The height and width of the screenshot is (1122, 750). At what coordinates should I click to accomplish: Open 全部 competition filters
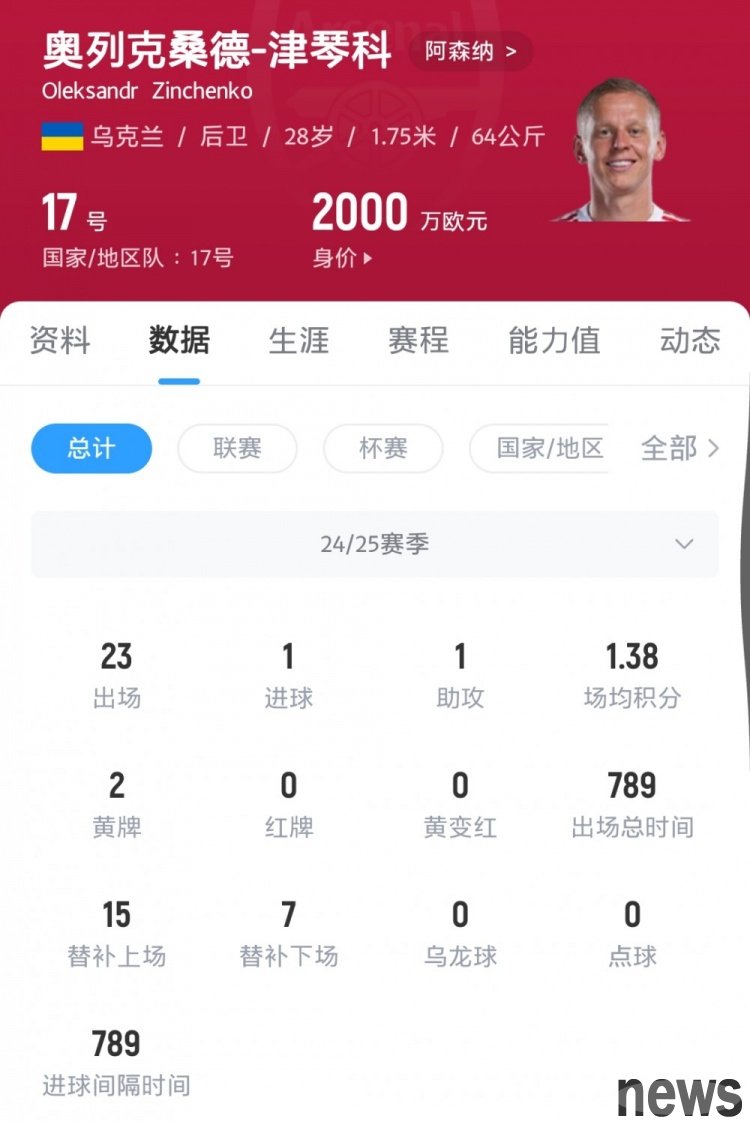click(680, 448)
